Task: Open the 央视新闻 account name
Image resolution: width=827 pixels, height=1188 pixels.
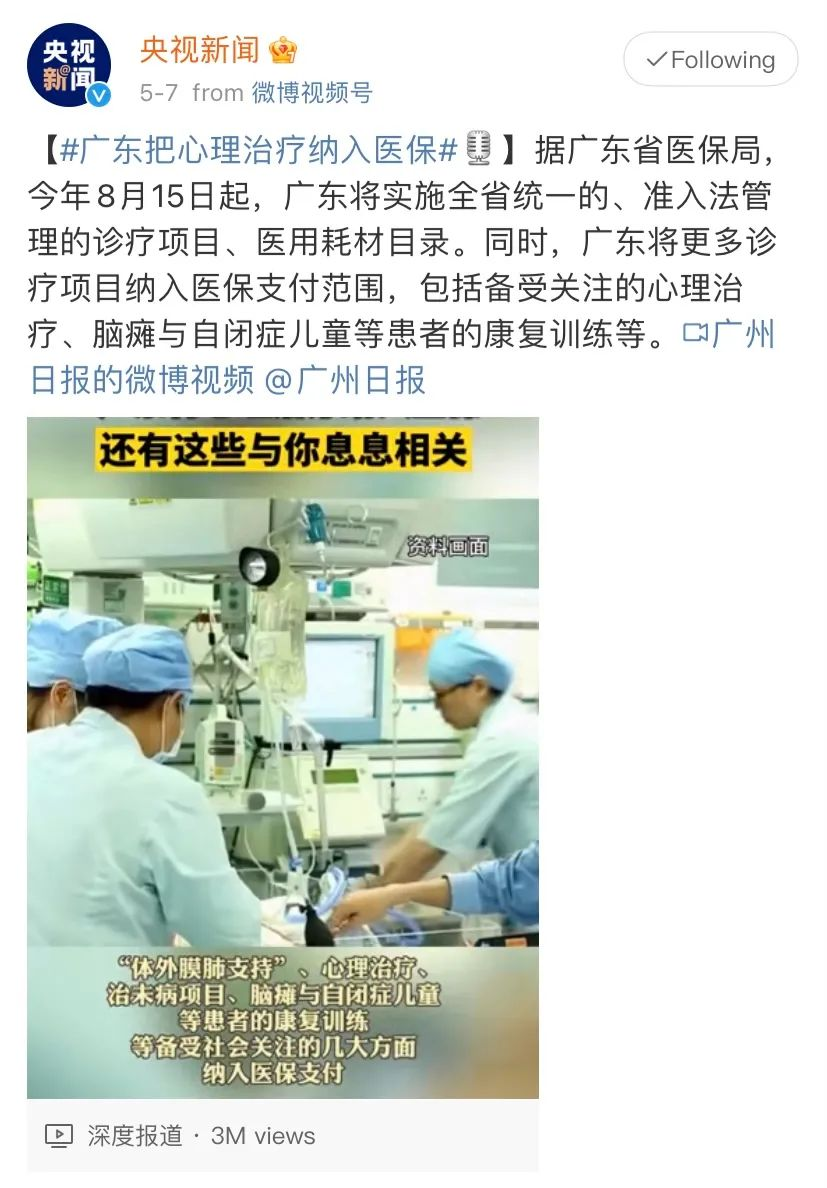Action: tap(199, 49)
